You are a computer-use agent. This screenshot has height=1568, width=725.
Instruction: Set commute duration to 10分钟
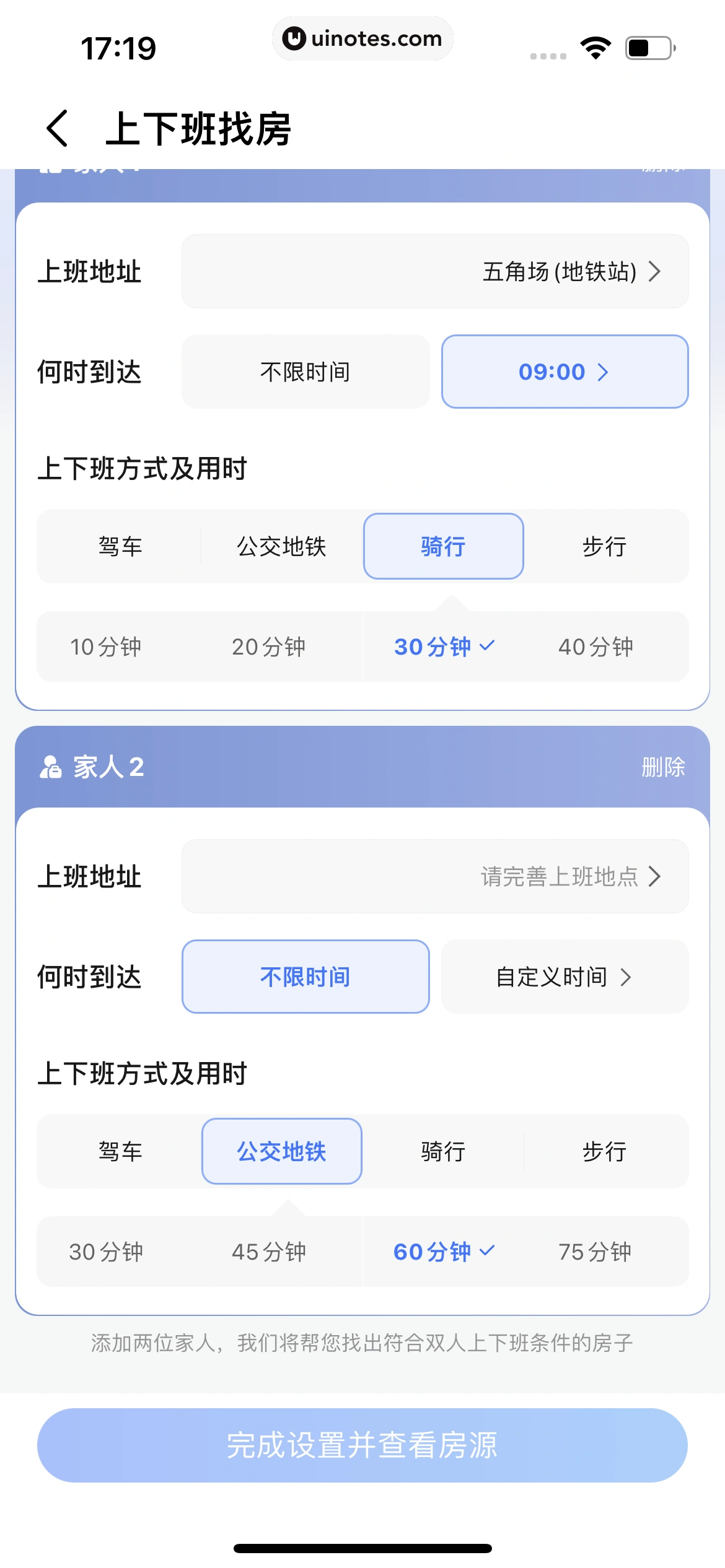click(106, 647)
